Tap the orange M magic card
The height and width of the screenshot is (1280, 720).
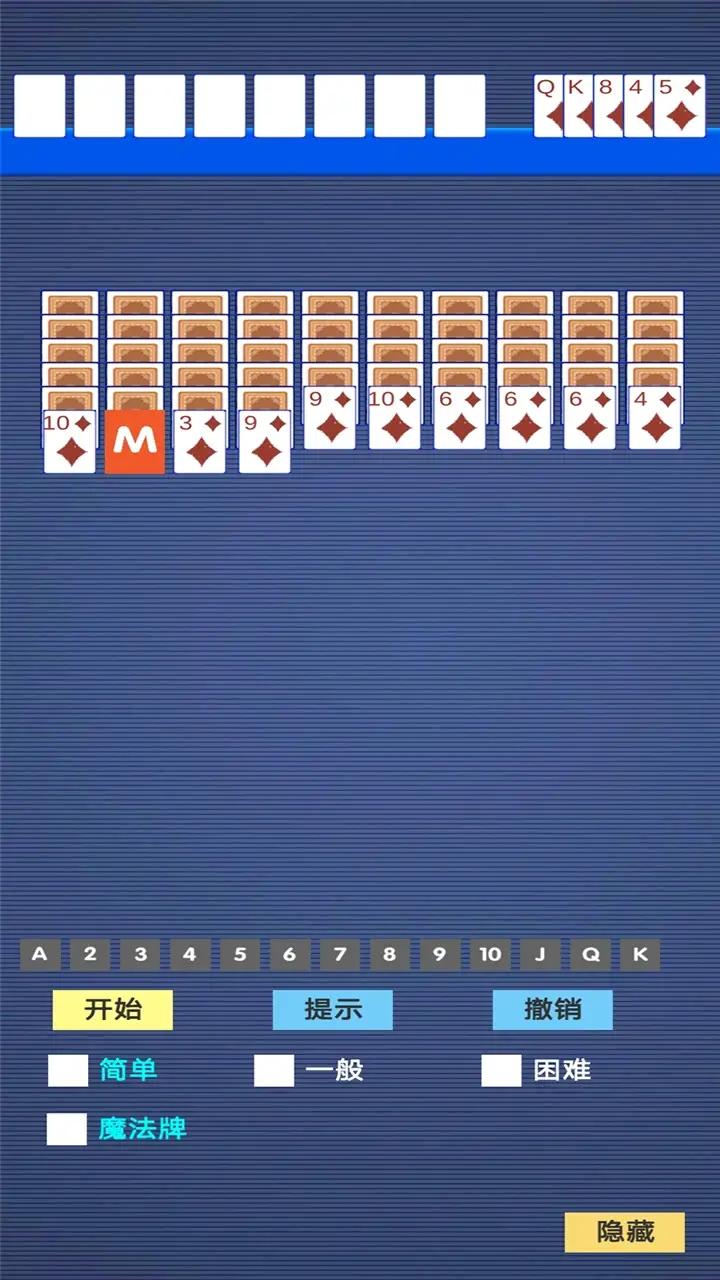pos(135,441)
